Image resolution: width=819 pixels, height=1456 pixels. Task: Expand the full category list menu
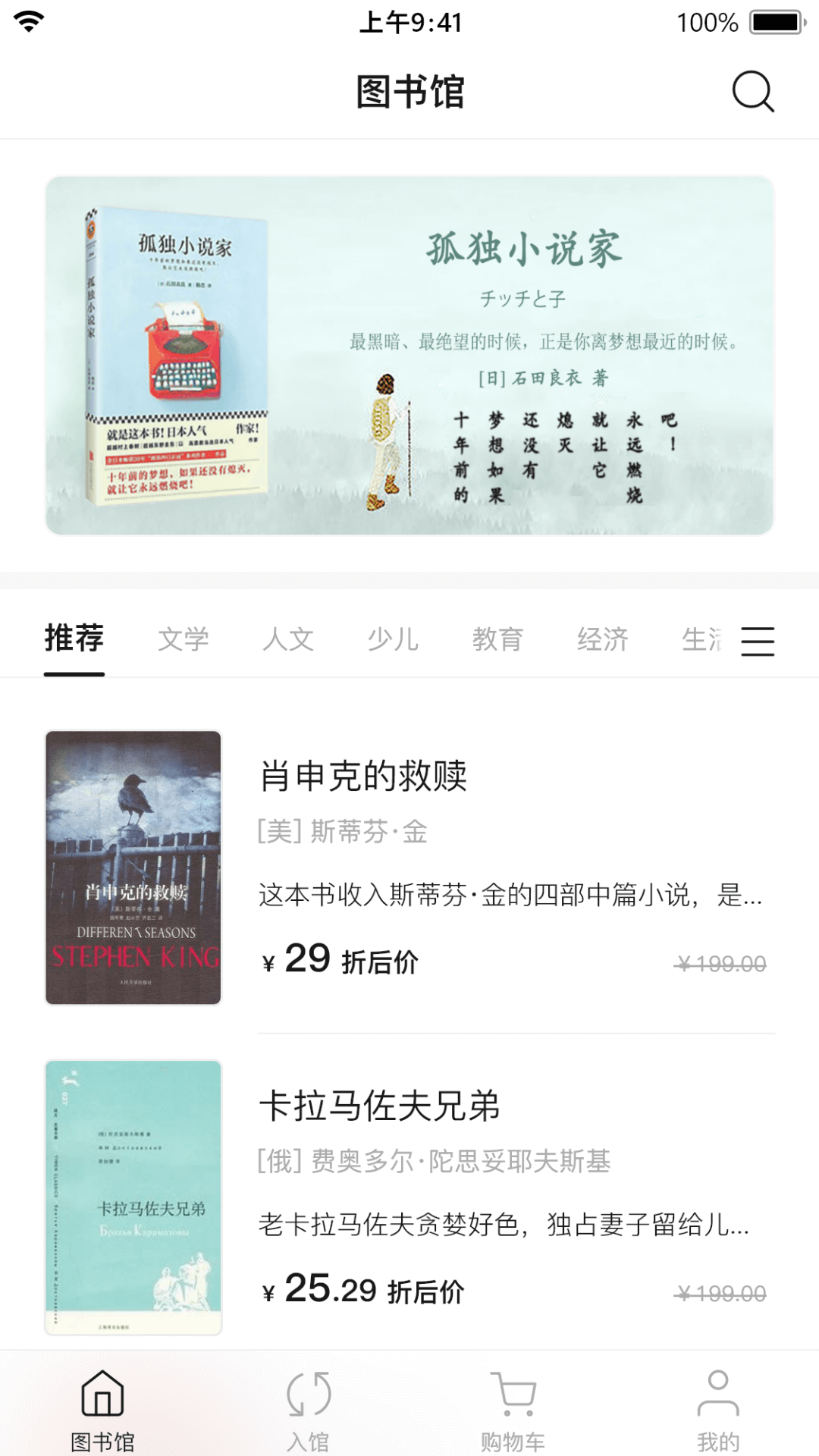coord(758,641)
